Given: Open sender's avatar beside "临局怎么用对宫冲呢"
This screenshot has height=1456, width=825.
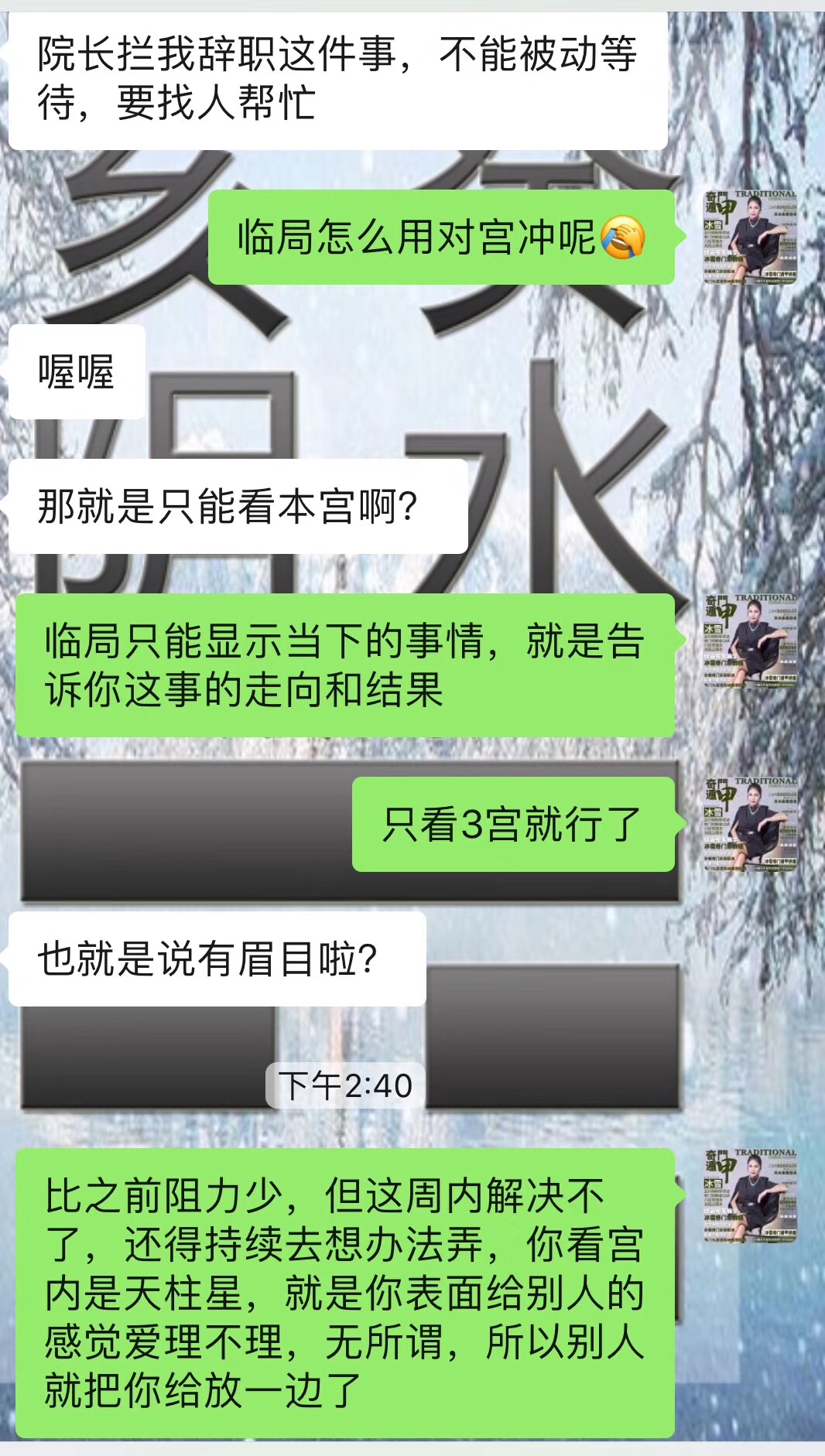Looking at the screenshot, I should click(749, 237).
